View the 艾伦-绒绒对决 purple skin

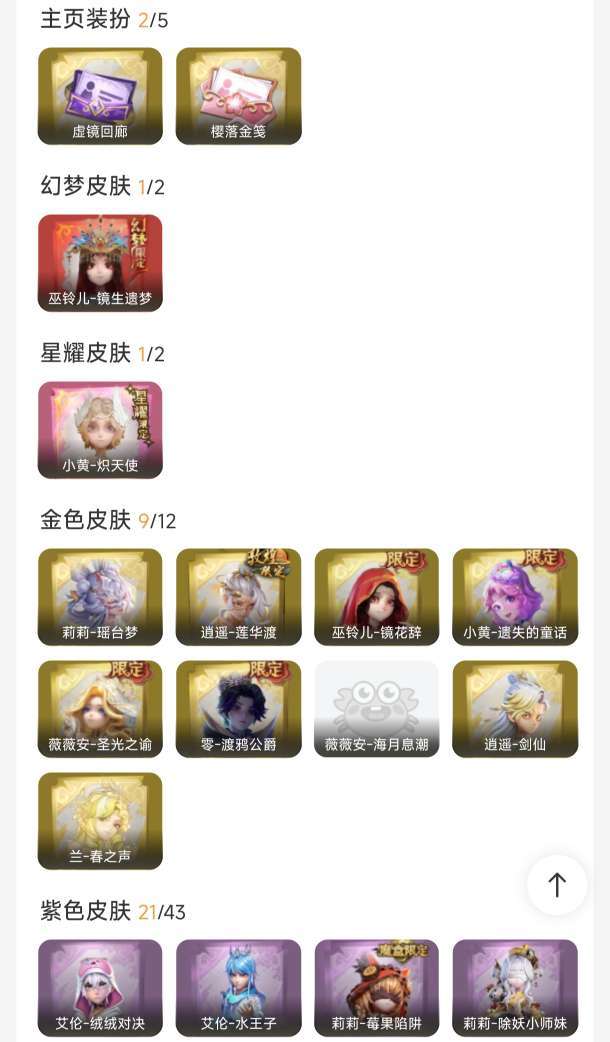100,988
